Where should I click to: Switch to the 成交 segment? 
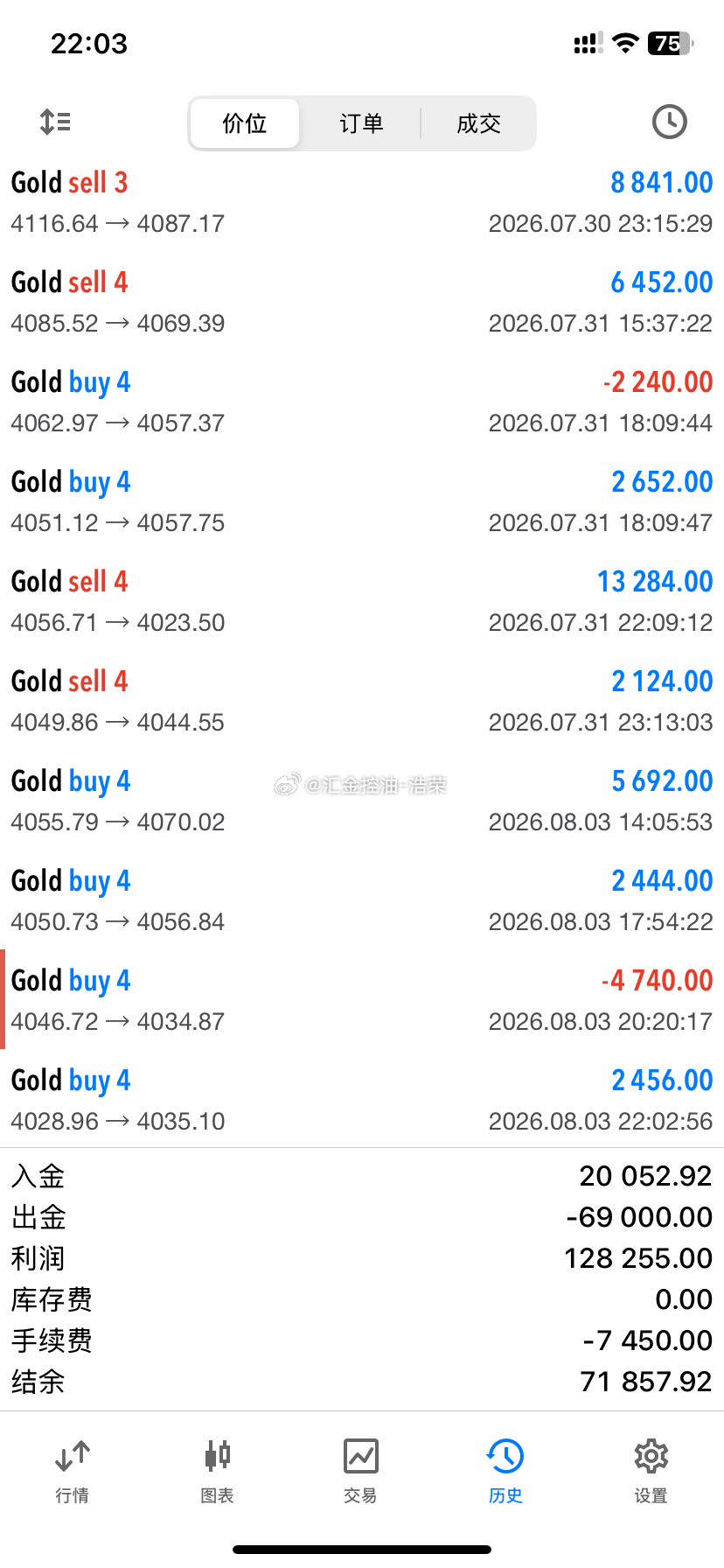coord(478,123)
